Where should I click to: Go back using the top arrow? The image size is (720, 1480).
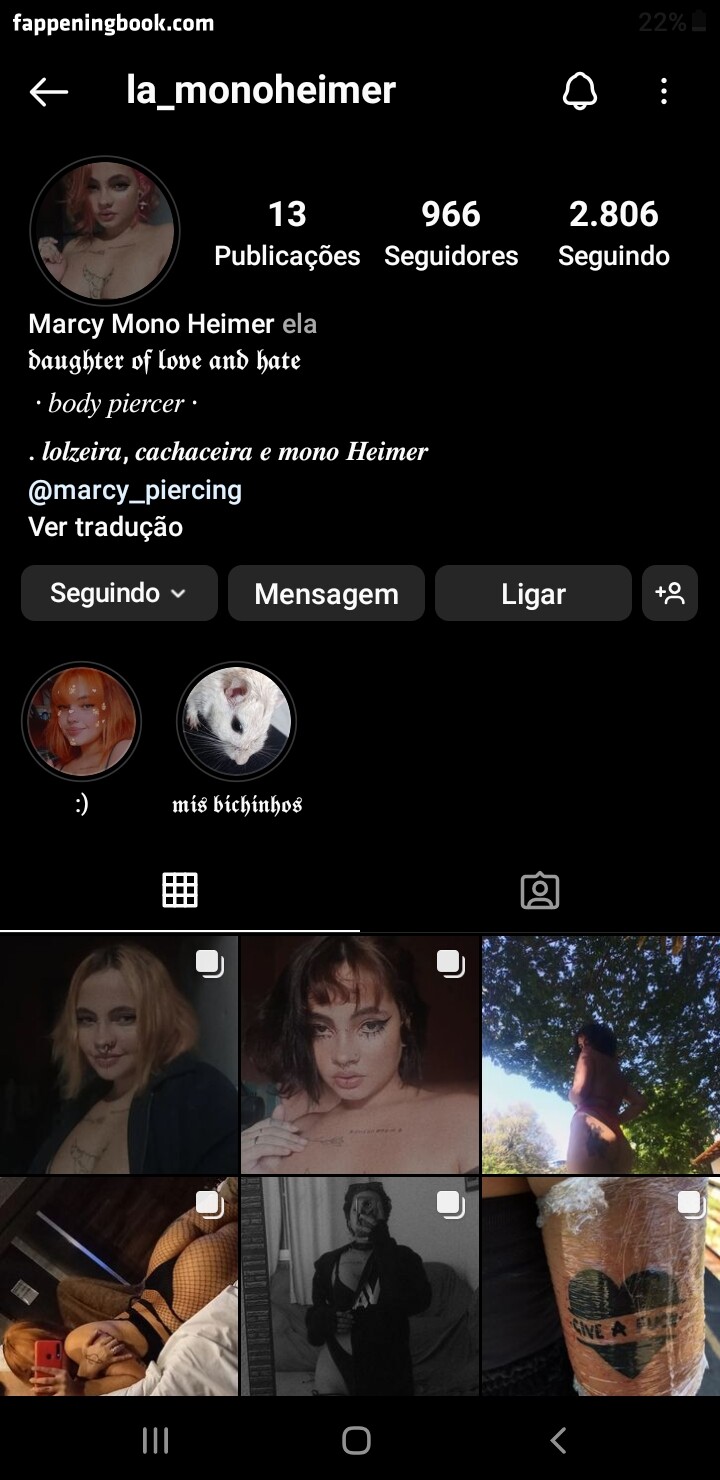pyautogui.click(x=48, y=92)
